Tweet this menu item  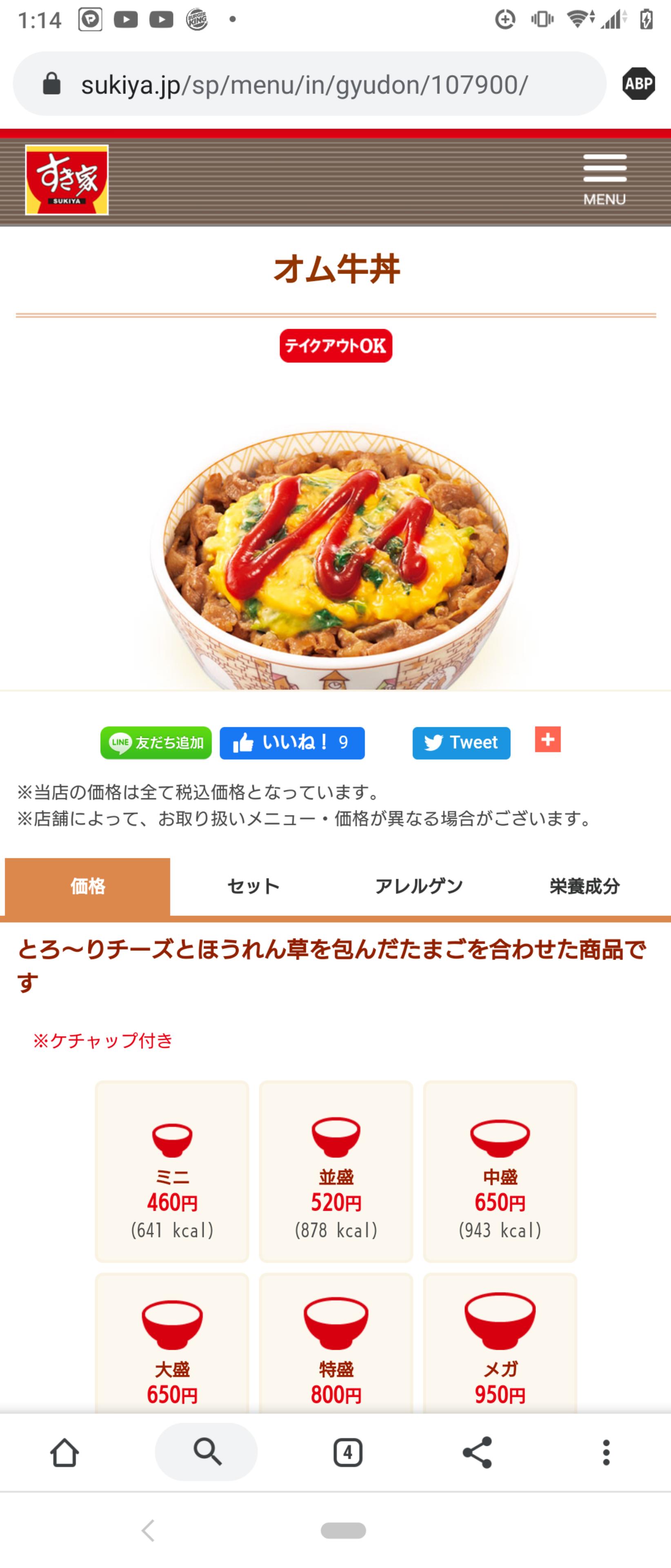[x=461, y=743]
